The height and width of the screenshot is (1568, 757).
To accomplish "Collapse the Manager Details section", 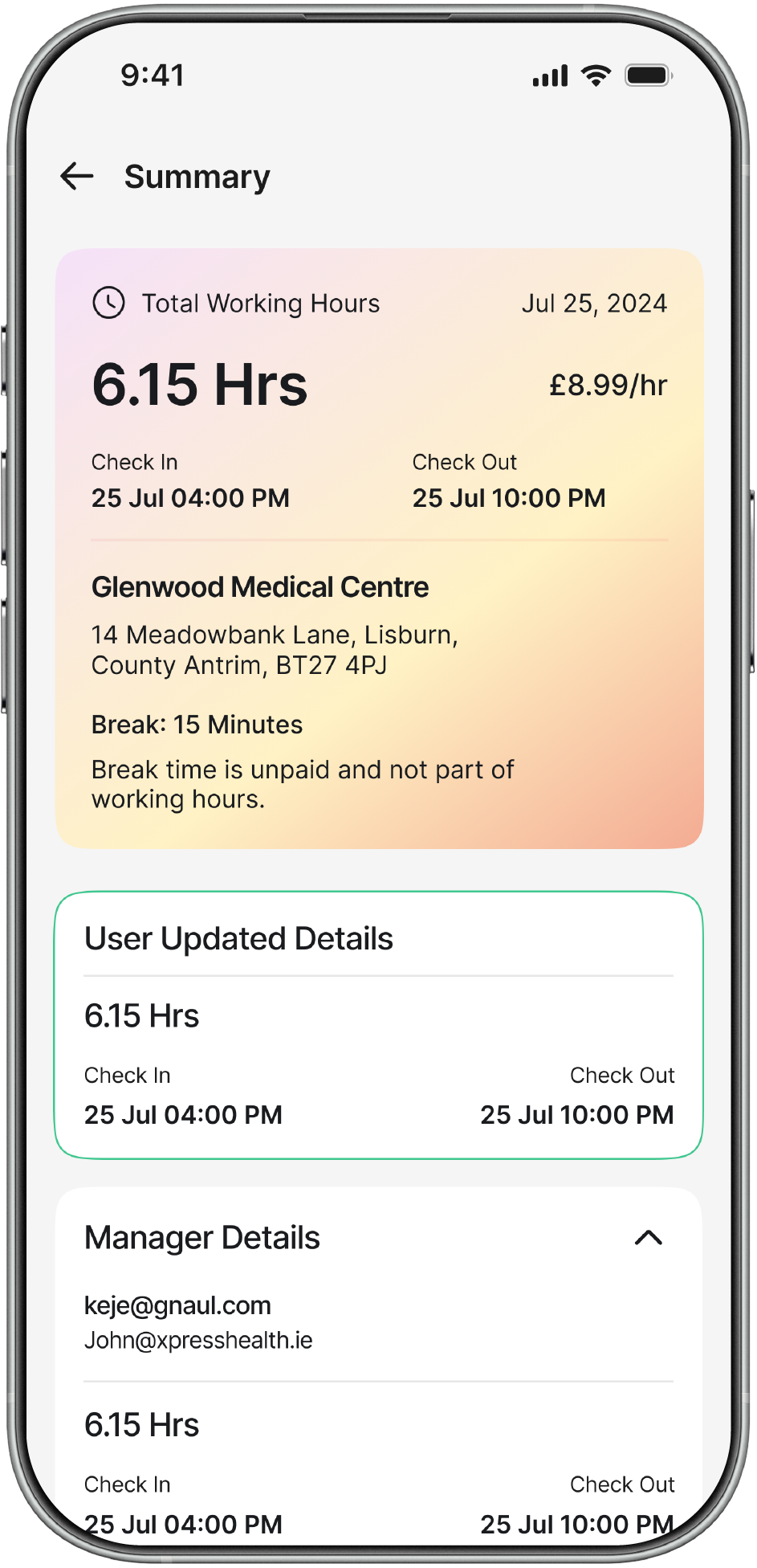I will [x=648, y=1238].
